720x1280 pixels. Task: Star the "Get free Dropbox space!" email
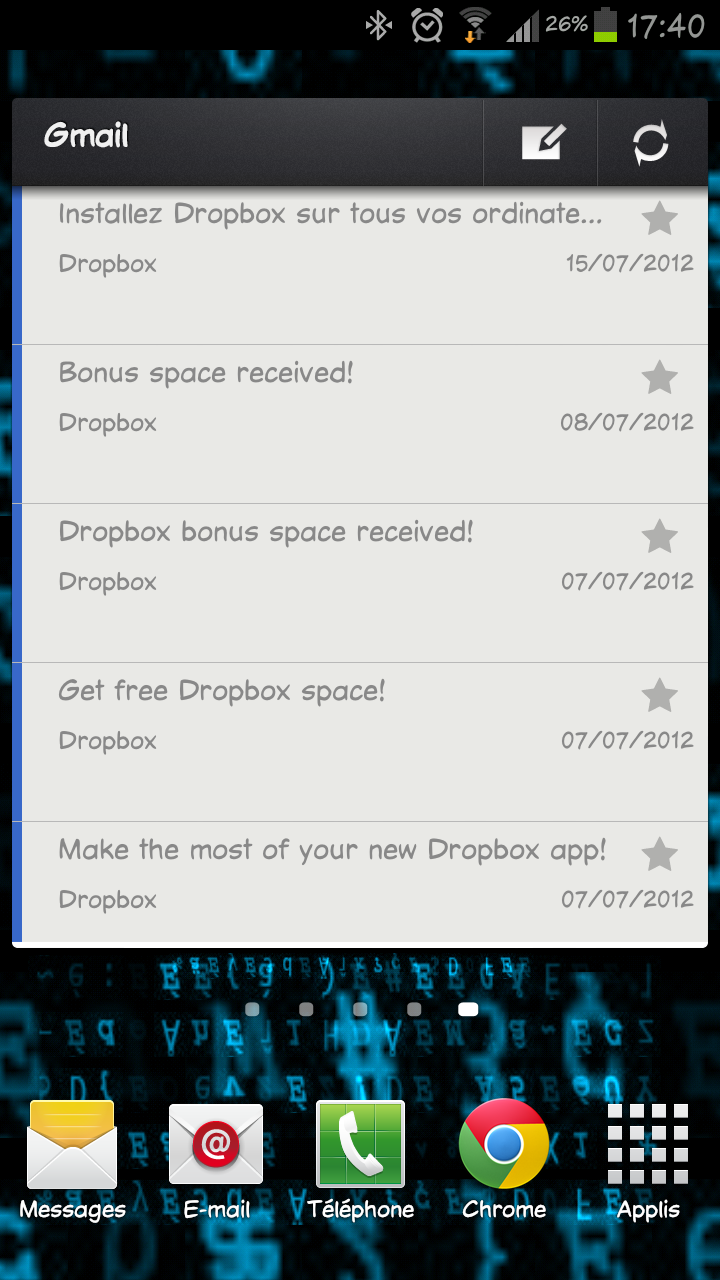[659, 696]
